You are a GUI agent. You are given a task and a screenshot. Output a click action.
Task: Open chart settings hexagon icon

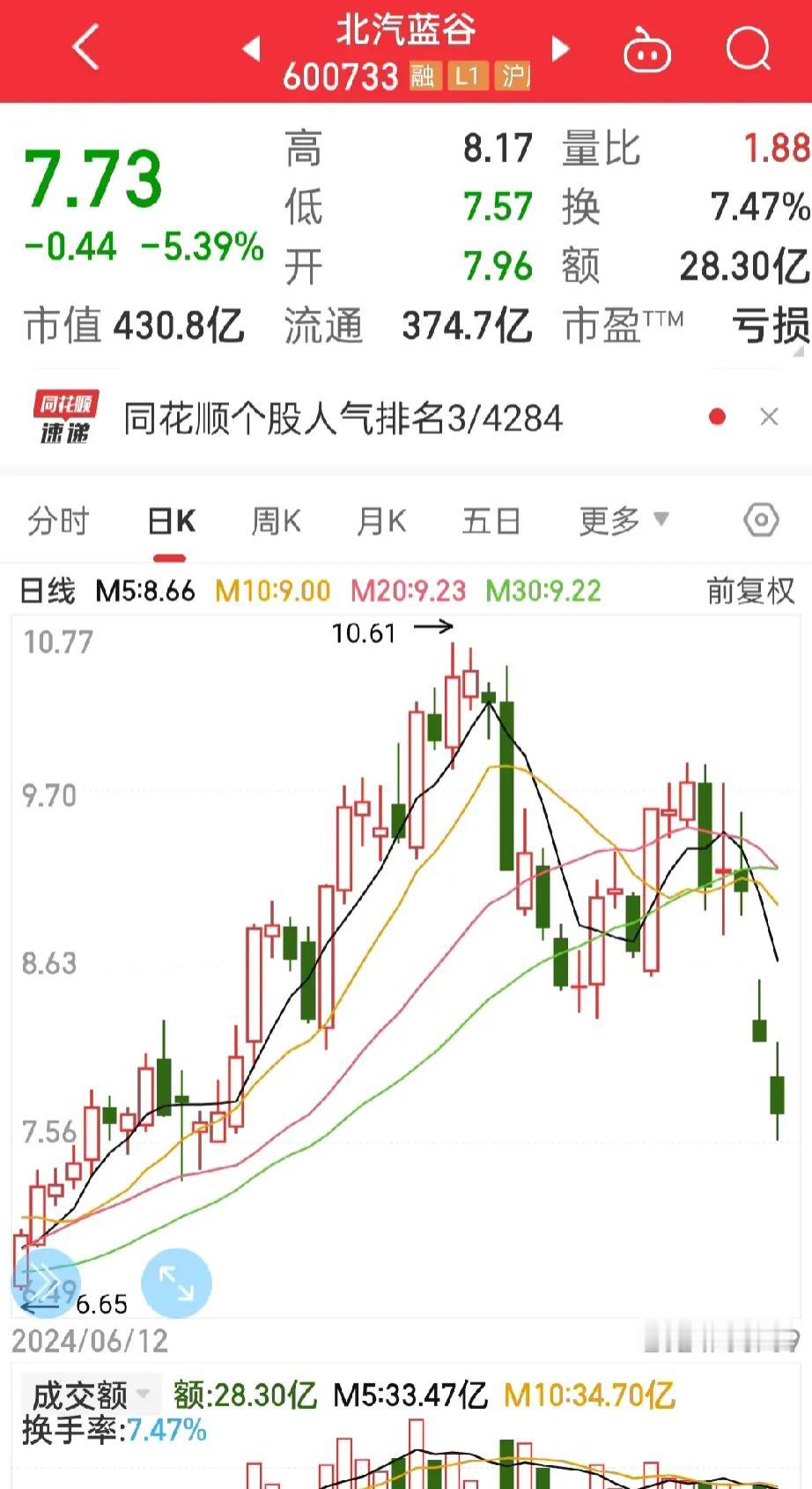[x=761, y=520]
